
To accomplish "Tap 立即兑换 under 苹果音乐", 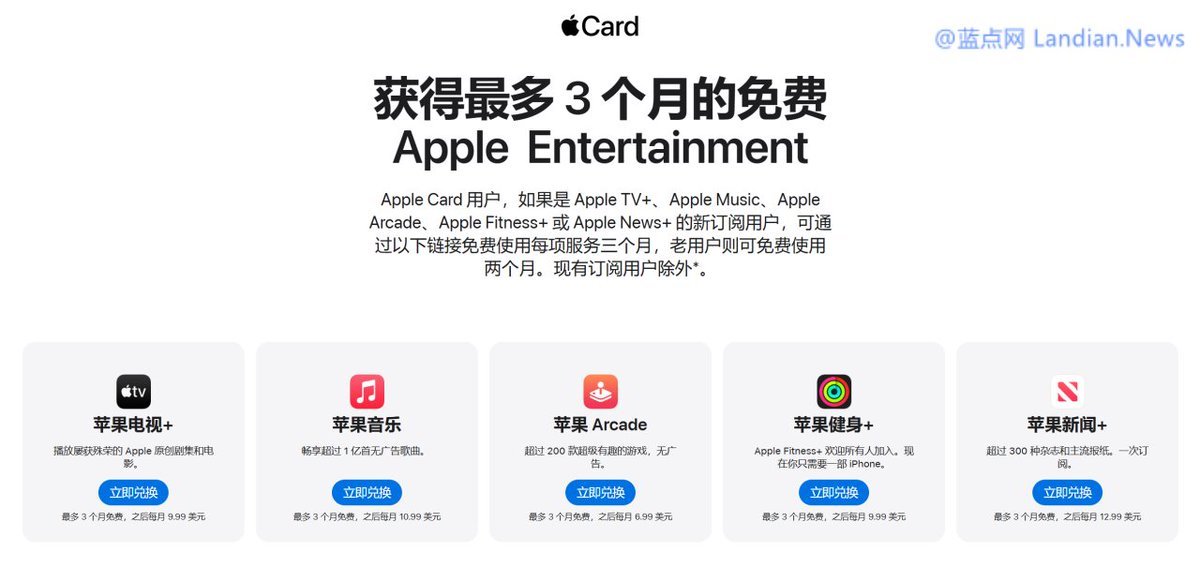I will pos(367,492).
